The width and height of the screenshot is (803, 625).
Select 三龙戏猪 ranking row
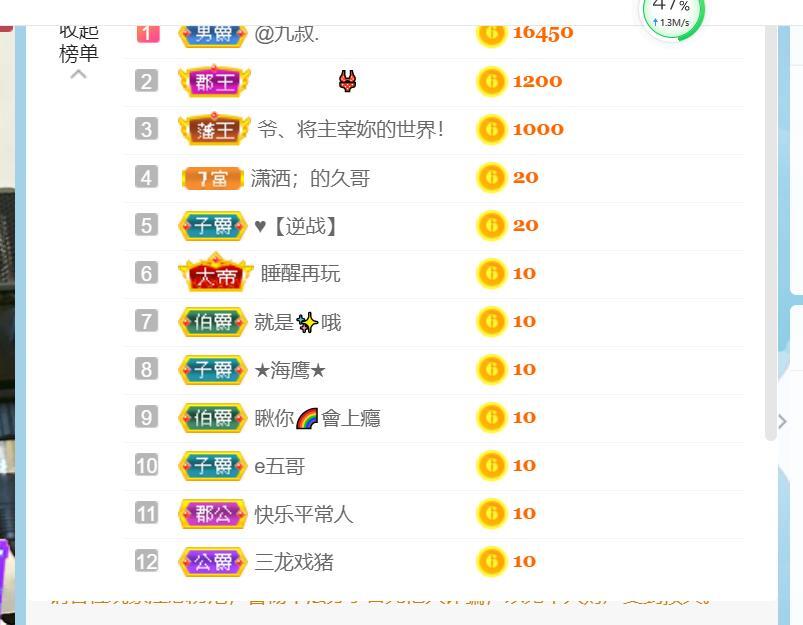(x=294, y=562)
